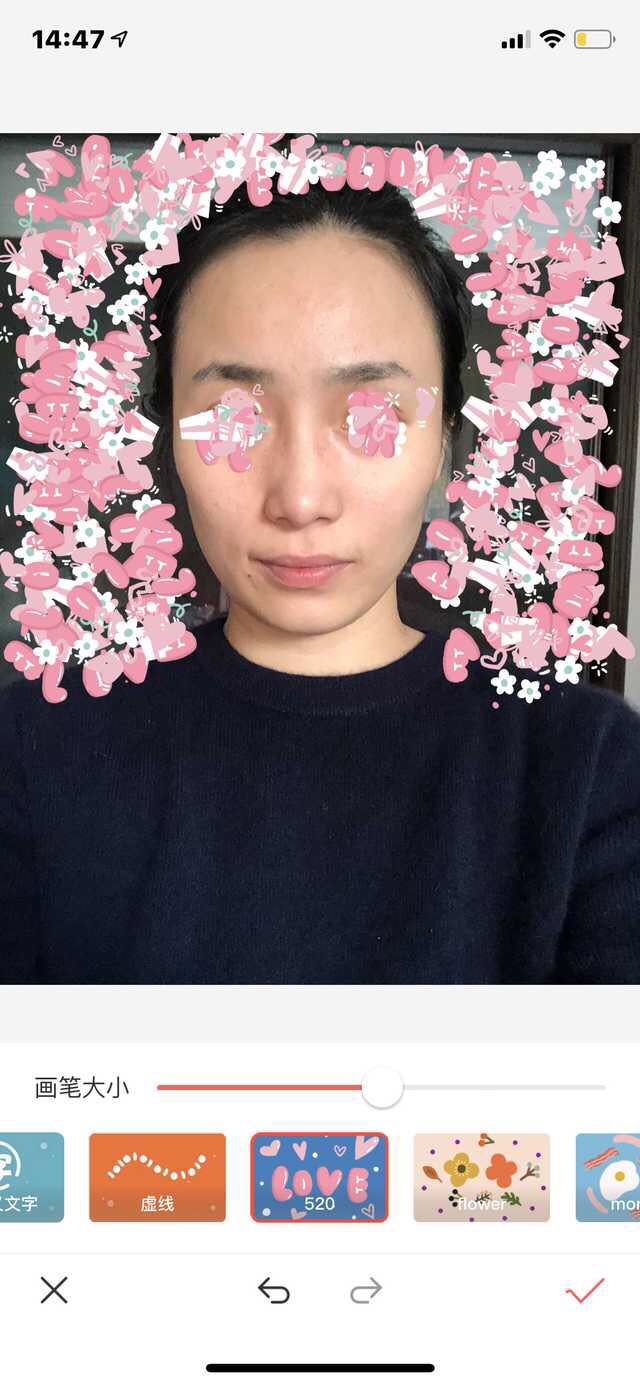
Task: Select the 520 LOVE brush
Action: click(319, 1177)
